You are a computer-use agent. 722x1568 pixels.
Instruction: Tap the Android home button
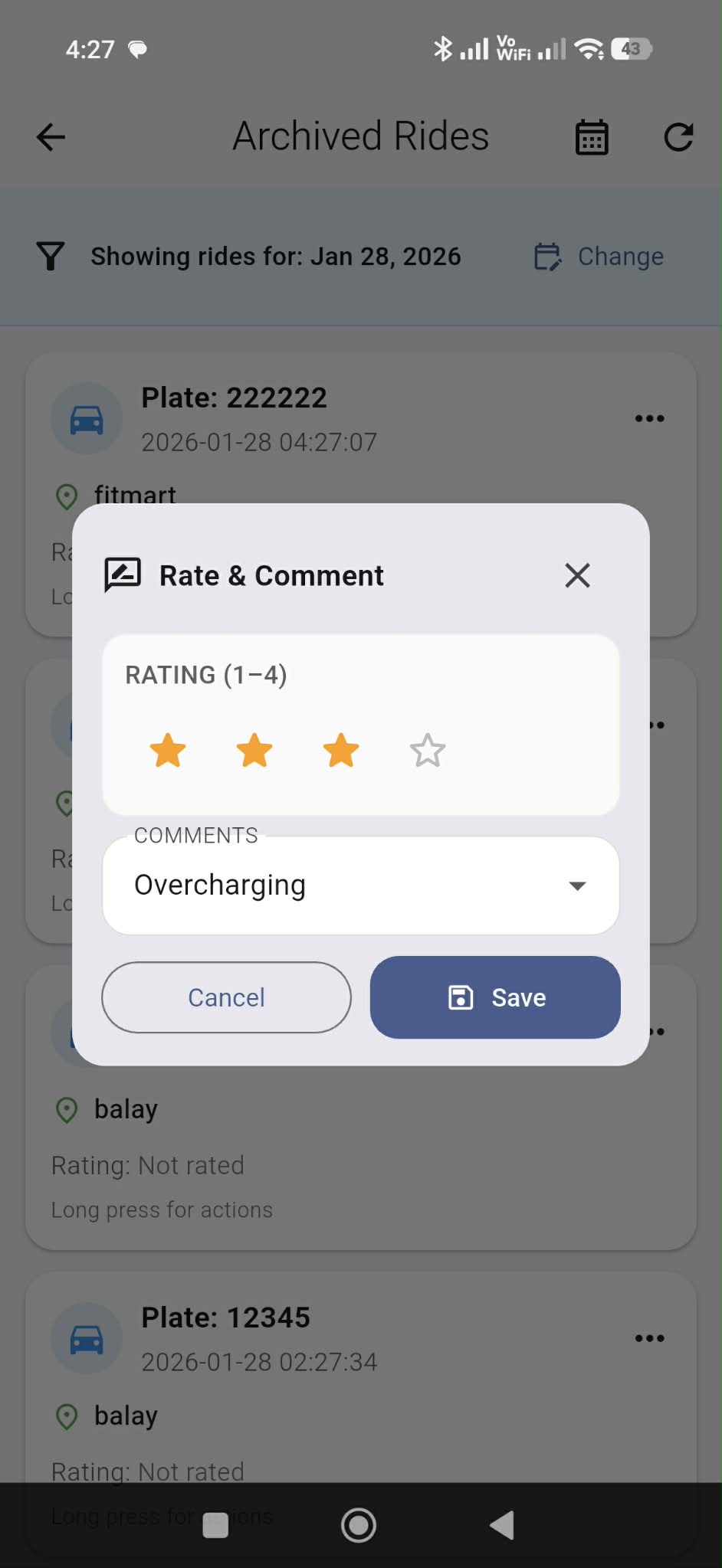pos(358,1524)
